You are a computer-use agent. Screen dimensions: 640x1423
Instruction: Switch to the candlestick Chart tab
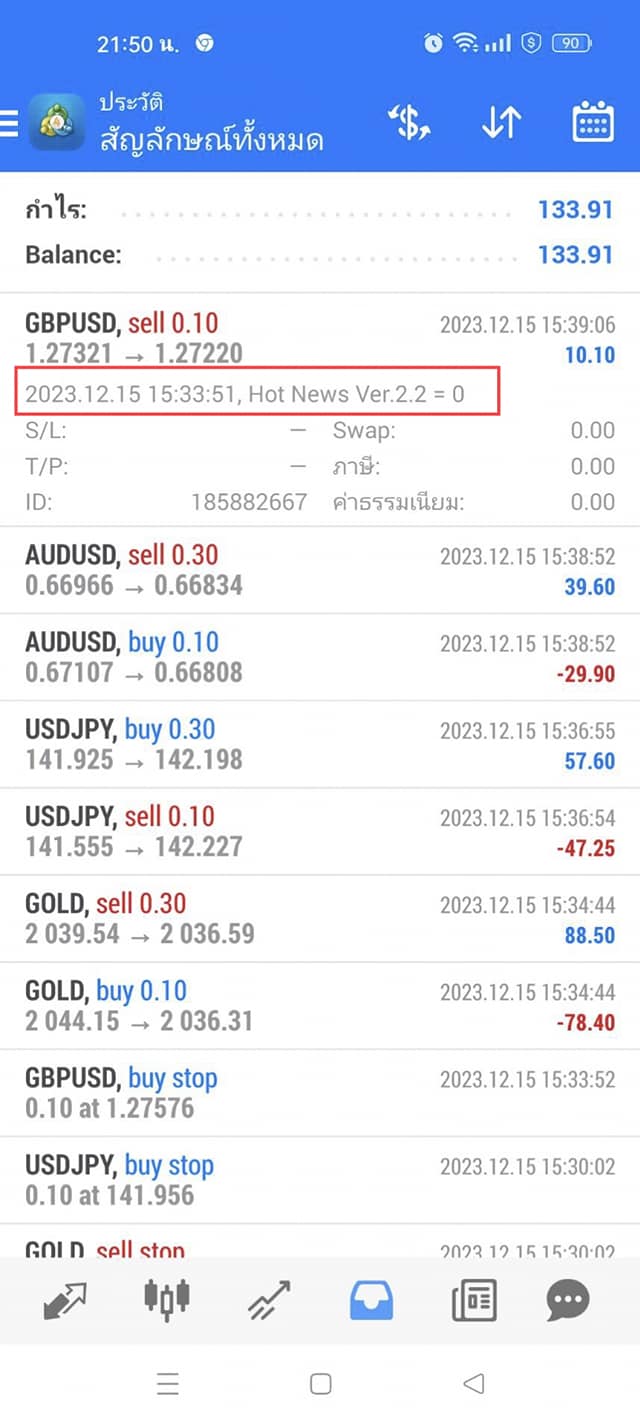[x=167, y=1299]
